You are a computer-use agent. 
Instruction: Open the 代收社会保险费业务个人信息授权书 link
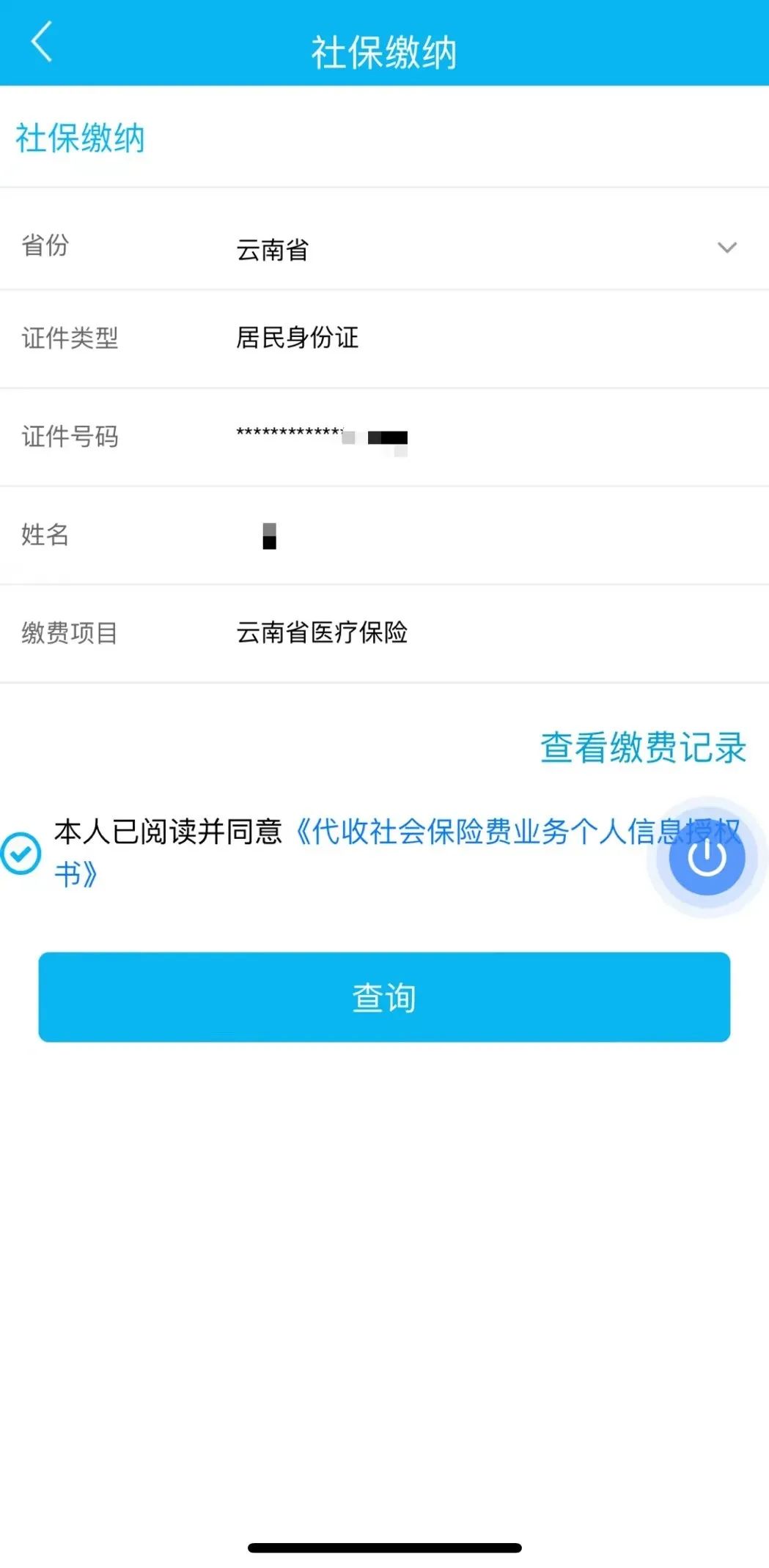click(x=396, y=852)
